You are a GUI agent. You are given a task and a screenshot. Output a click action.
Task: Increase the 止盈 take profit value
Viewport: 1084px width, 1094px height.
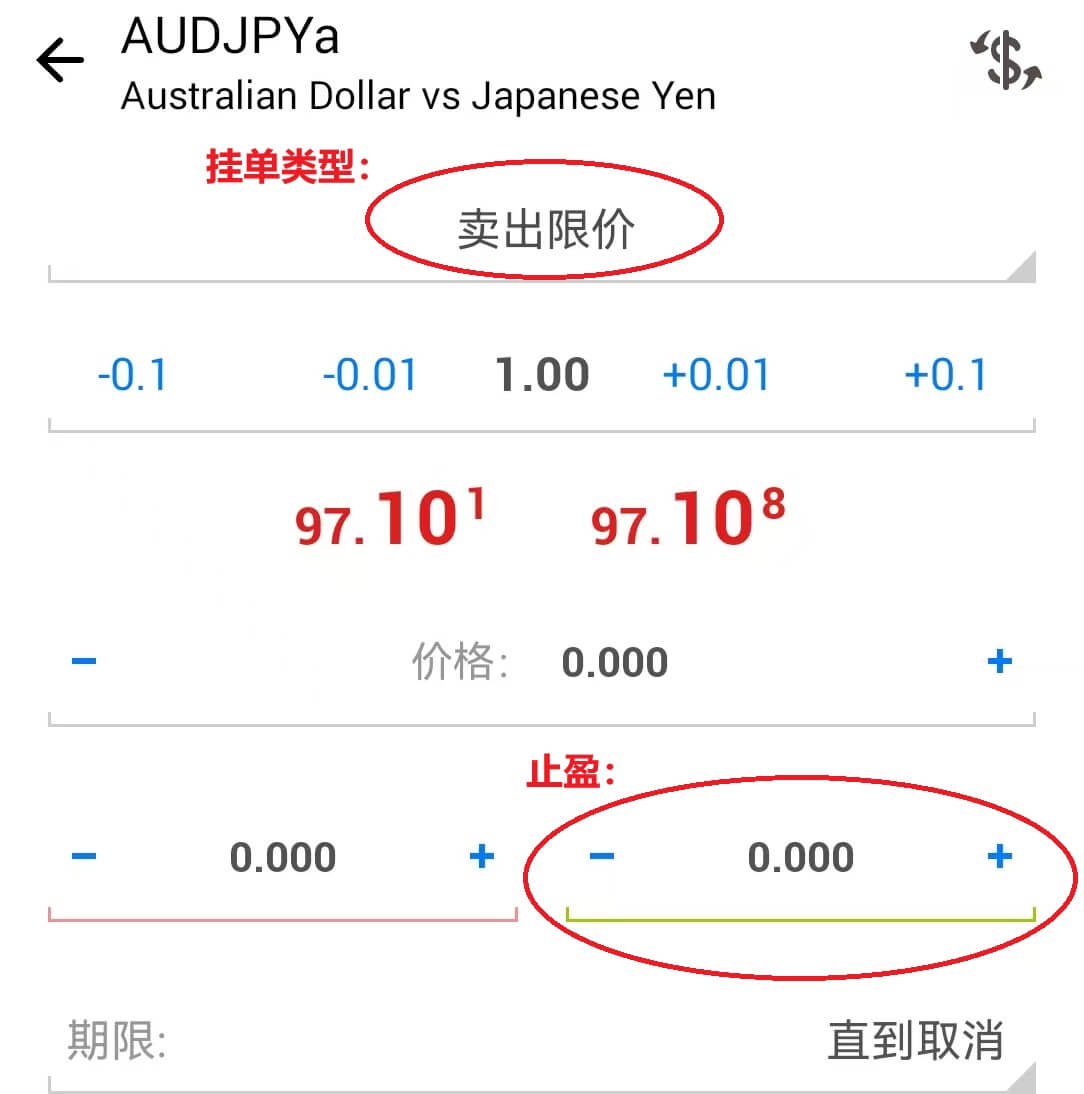click(x=999, y=857)
